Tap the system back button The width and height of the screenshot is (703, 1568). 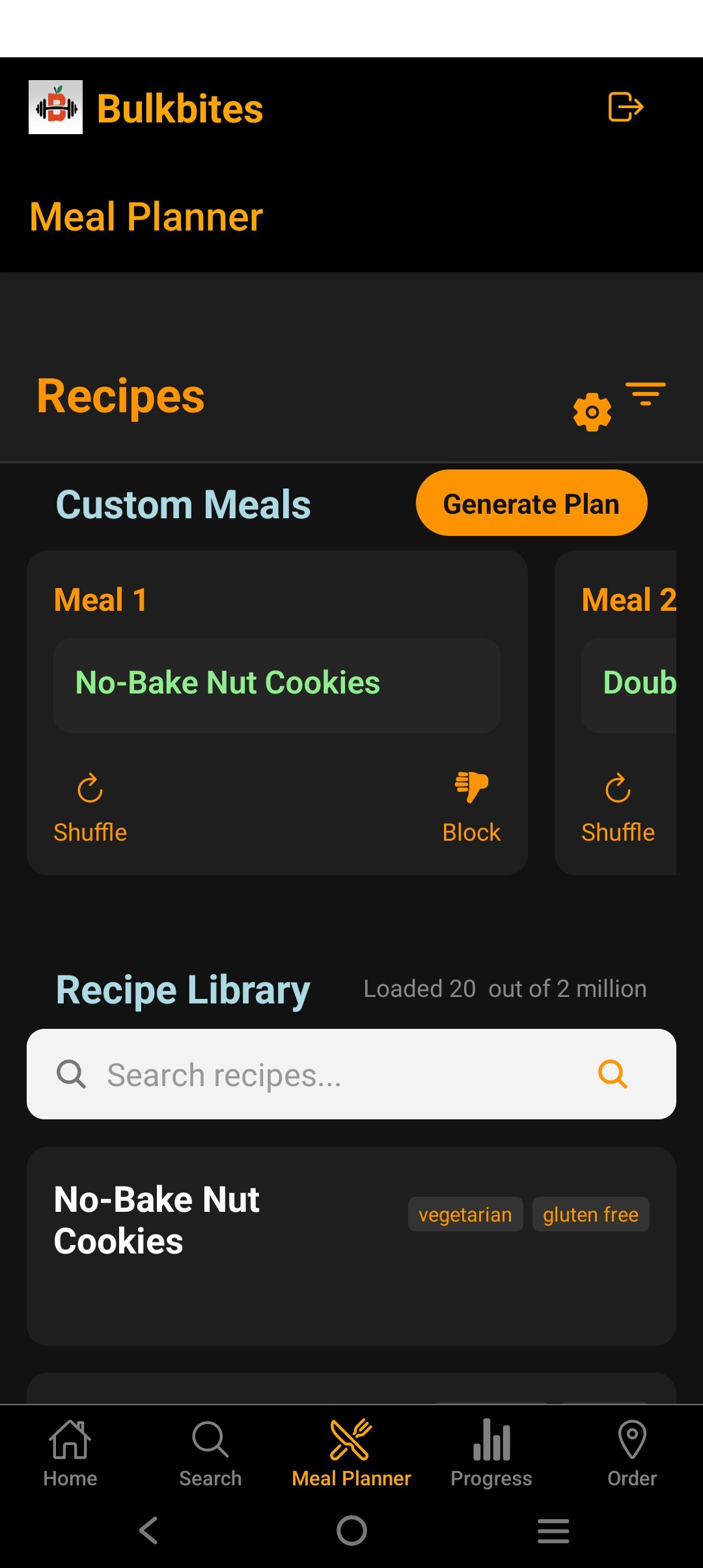click(149, 1530)
